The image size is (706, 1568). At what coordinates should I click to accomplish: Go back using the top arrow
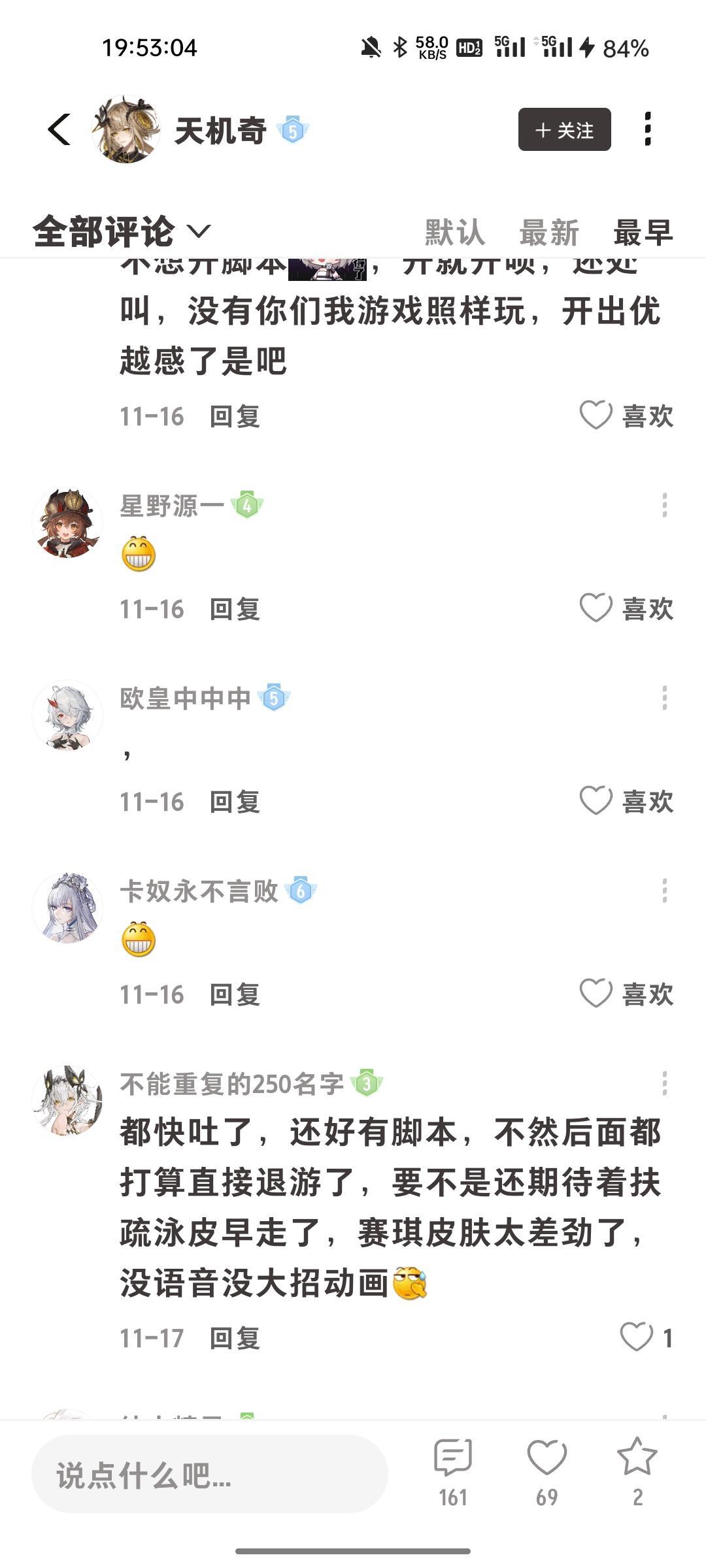(59, 129)
